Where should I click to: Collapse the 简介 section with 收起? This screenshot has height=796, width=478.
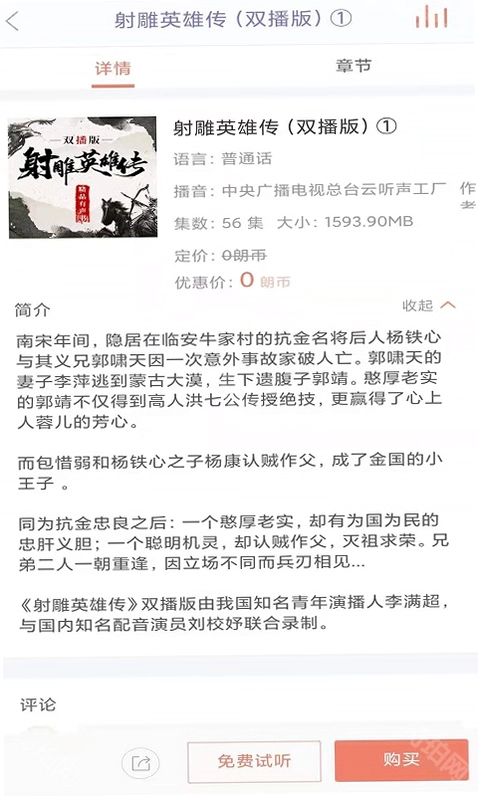pos(429,306)
